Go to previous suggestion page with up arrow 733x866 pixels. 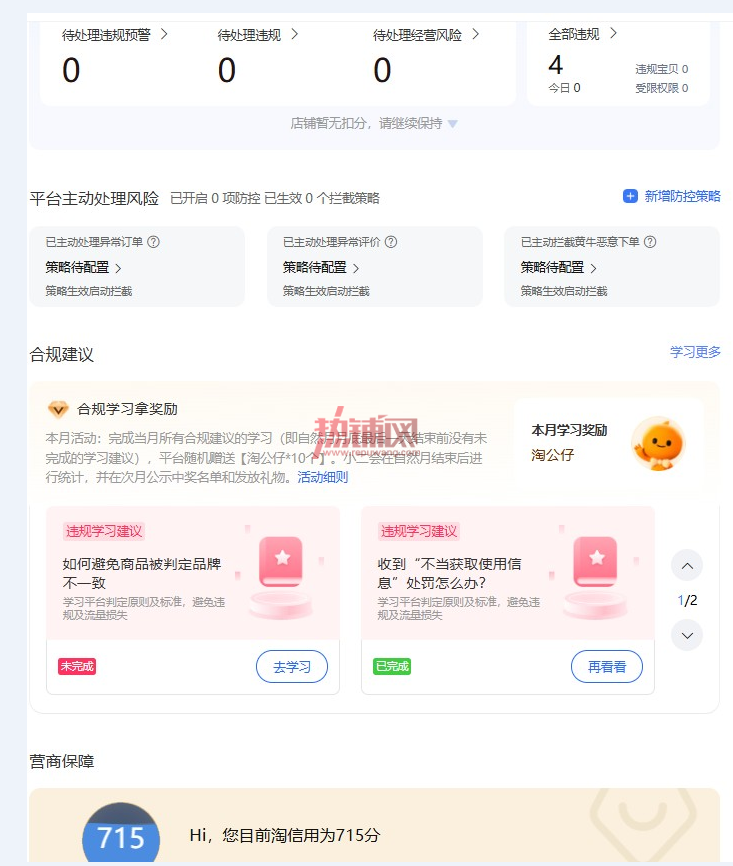click(687, 566)
